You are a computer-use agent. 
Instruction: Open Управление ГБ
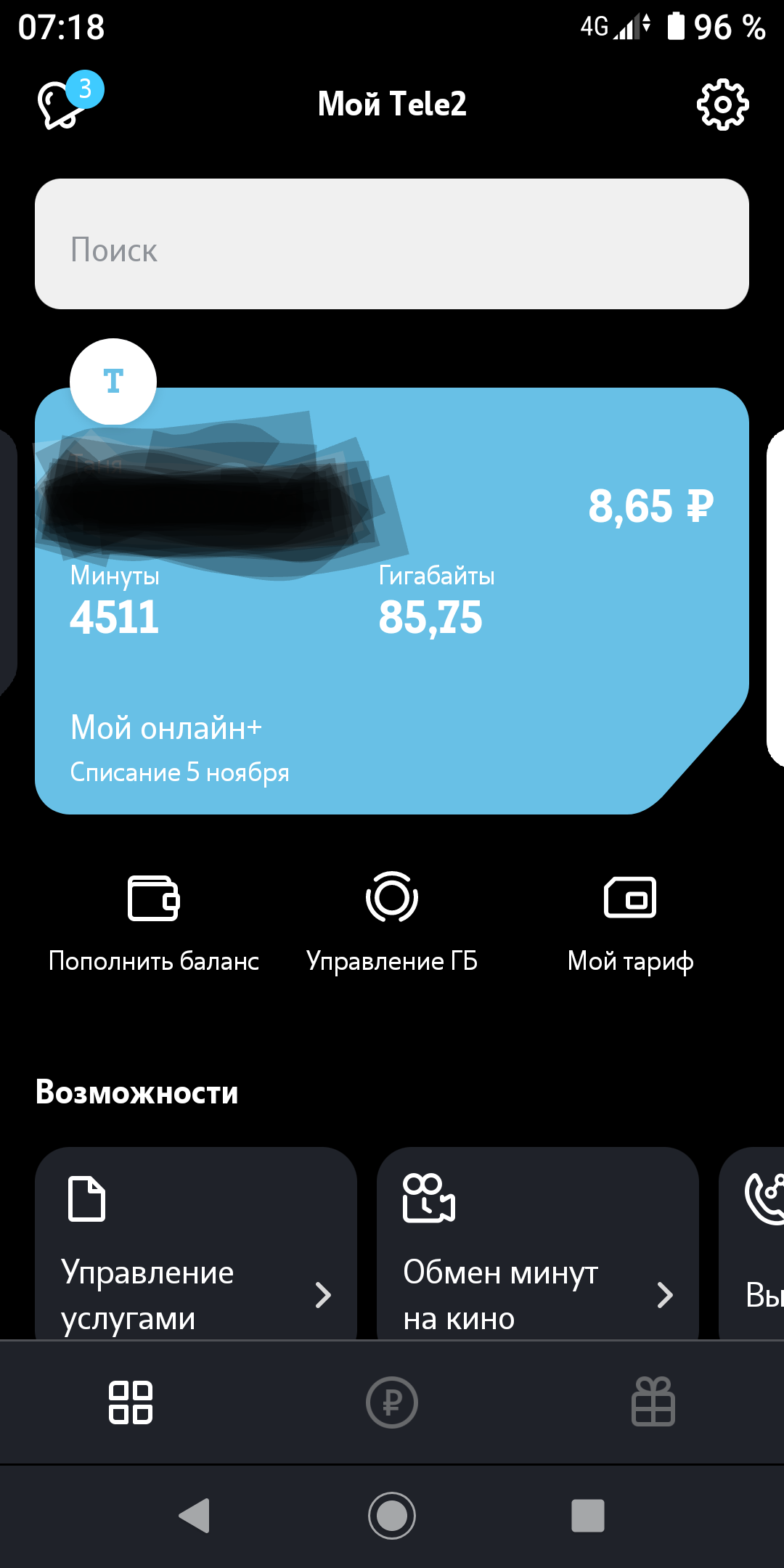coord(392,923)
